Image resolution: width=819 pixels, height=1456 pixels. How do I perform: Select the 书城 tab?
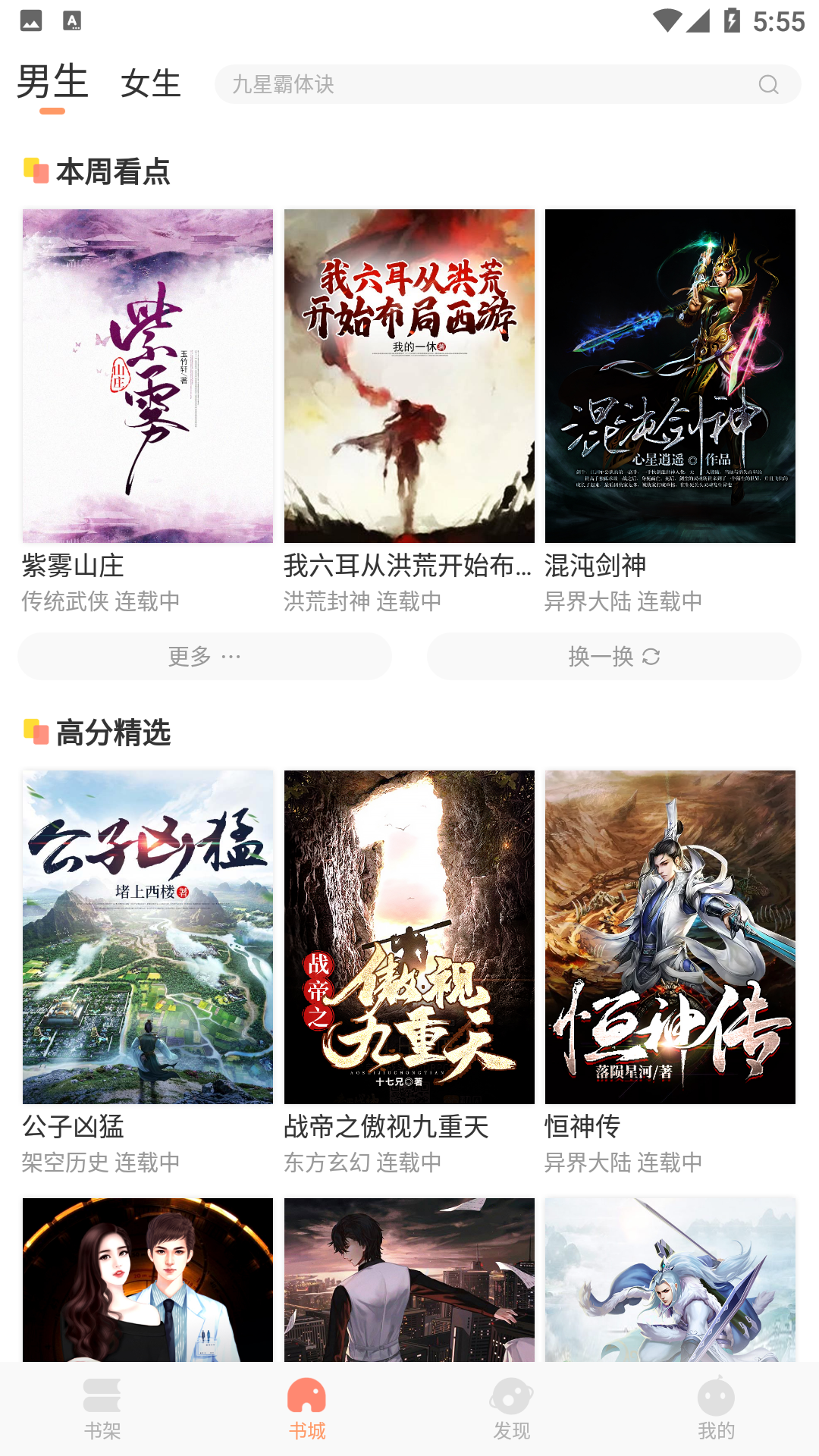[307, 1409]
